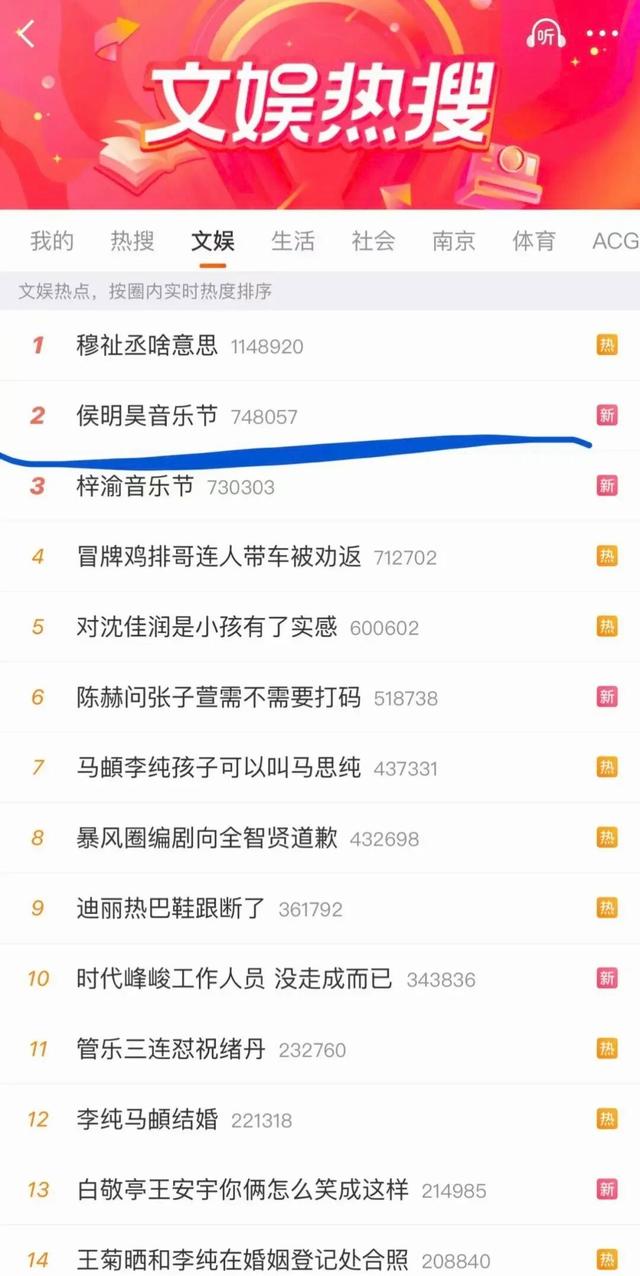Switch to the 我的 tab
This screenshot has height=1276, width=640.
52,241
